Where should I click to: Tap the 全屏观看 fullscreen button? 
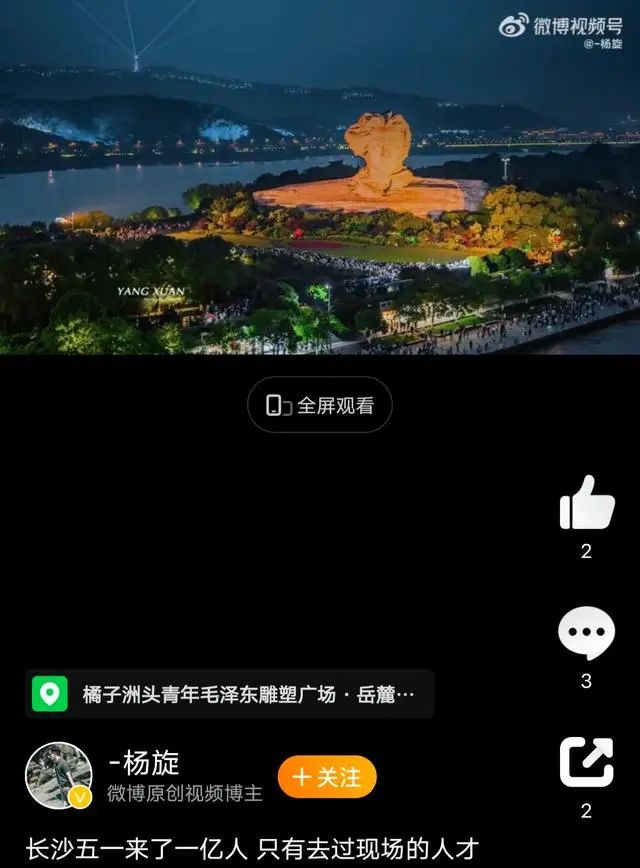tap(320, 405)
